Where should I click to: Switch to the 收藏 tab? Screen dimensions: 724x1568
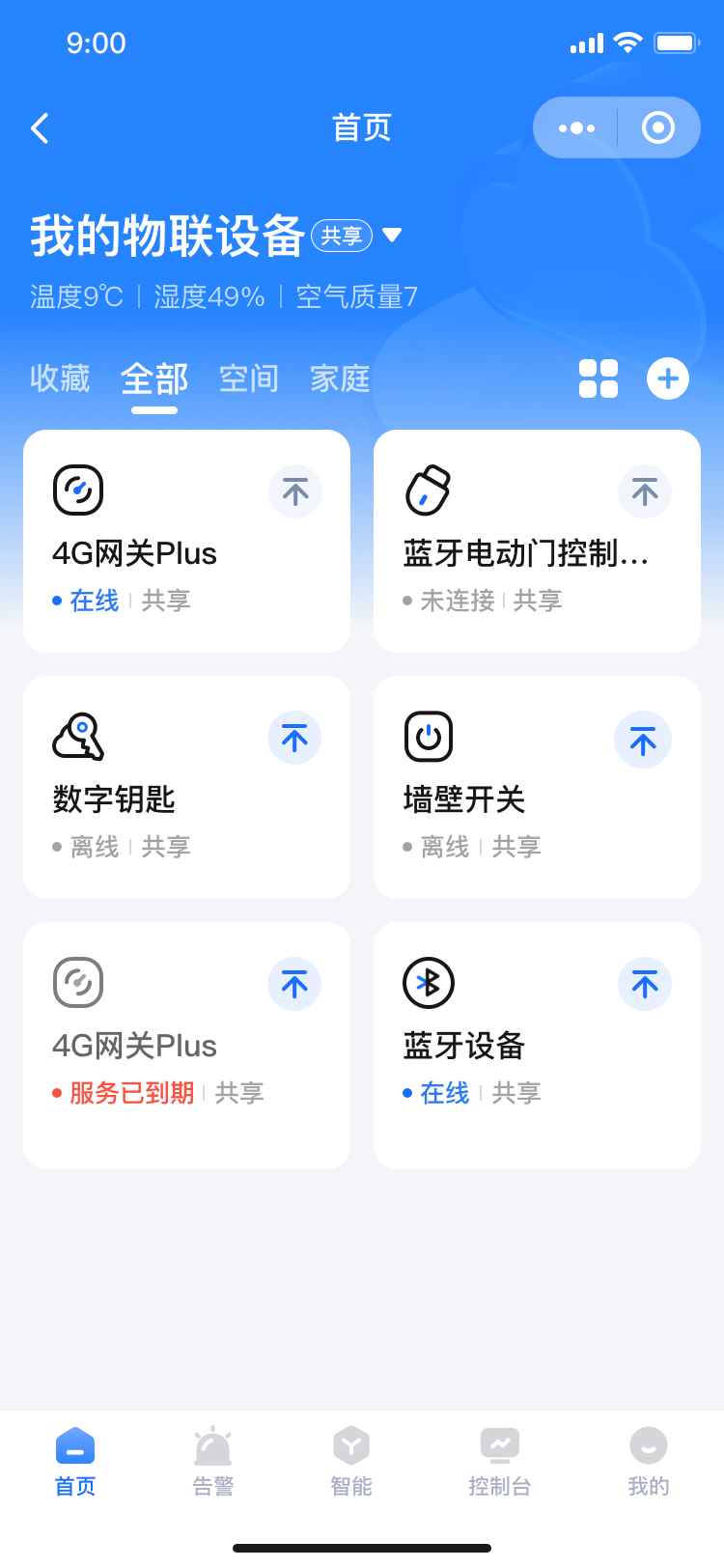tap(62, 378)
